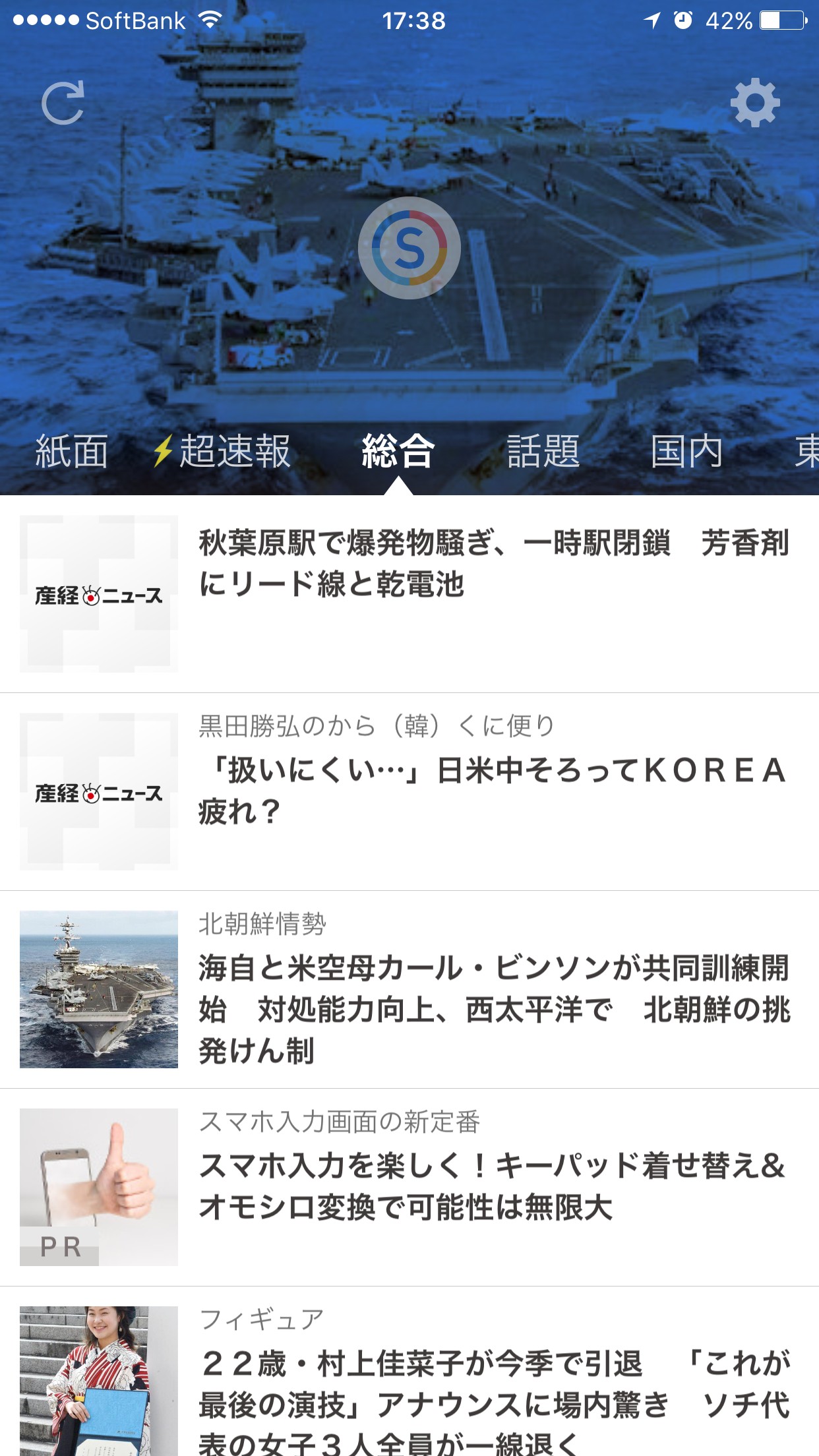Switch to the 話題 tab

tap(543, 452)
